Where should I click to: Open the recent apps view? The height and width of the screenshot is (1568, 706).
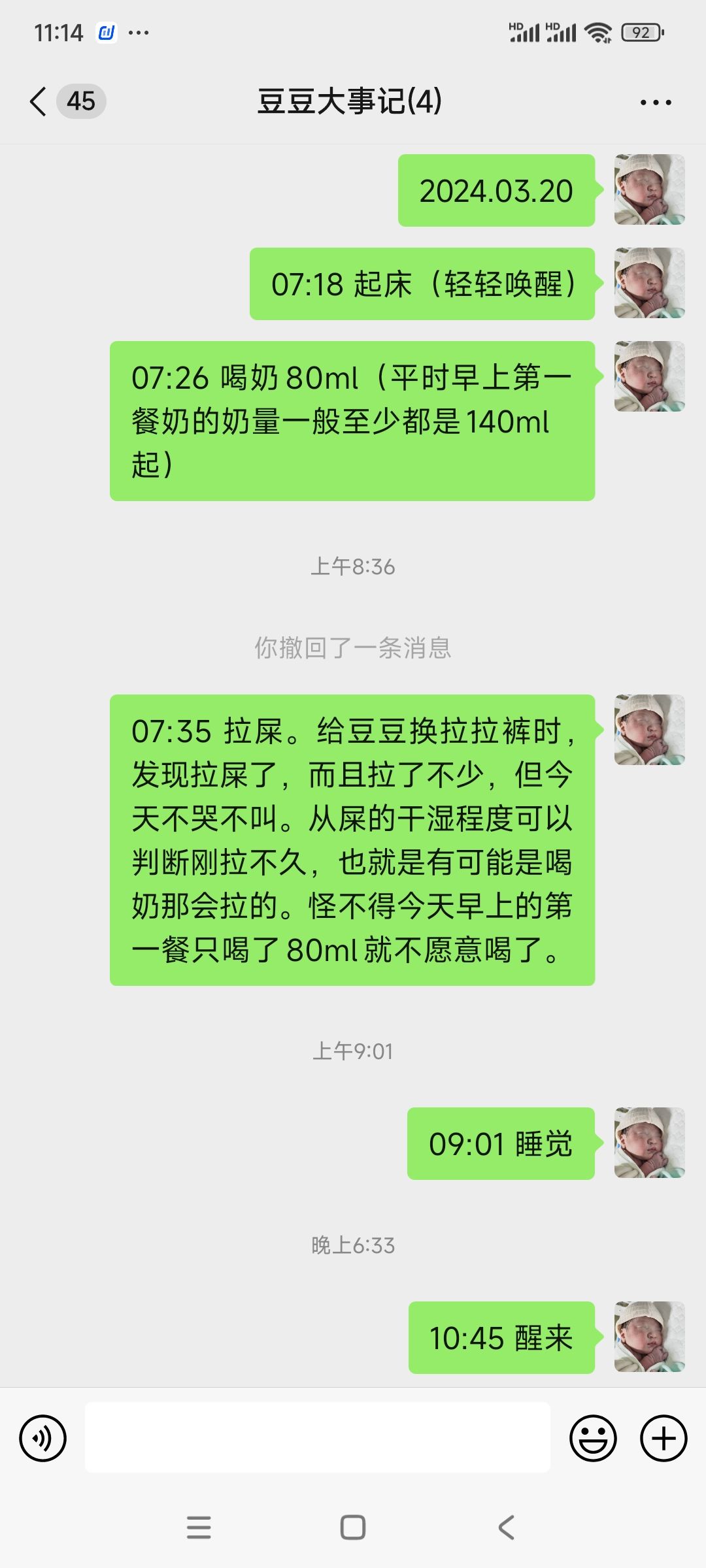(x=199, y=1527)
